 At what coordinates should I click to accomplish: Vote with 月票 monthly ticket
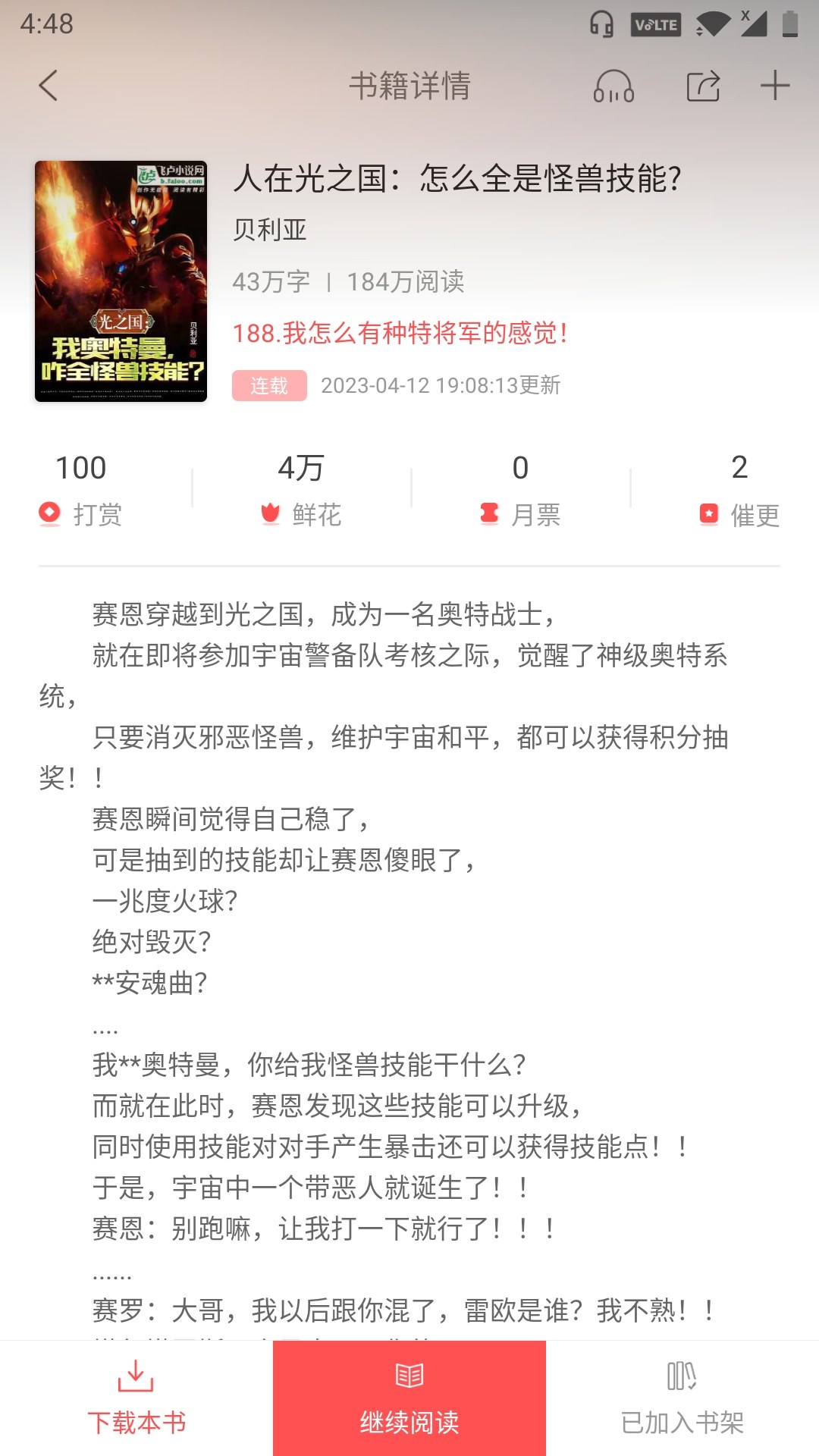pos(520,490)
